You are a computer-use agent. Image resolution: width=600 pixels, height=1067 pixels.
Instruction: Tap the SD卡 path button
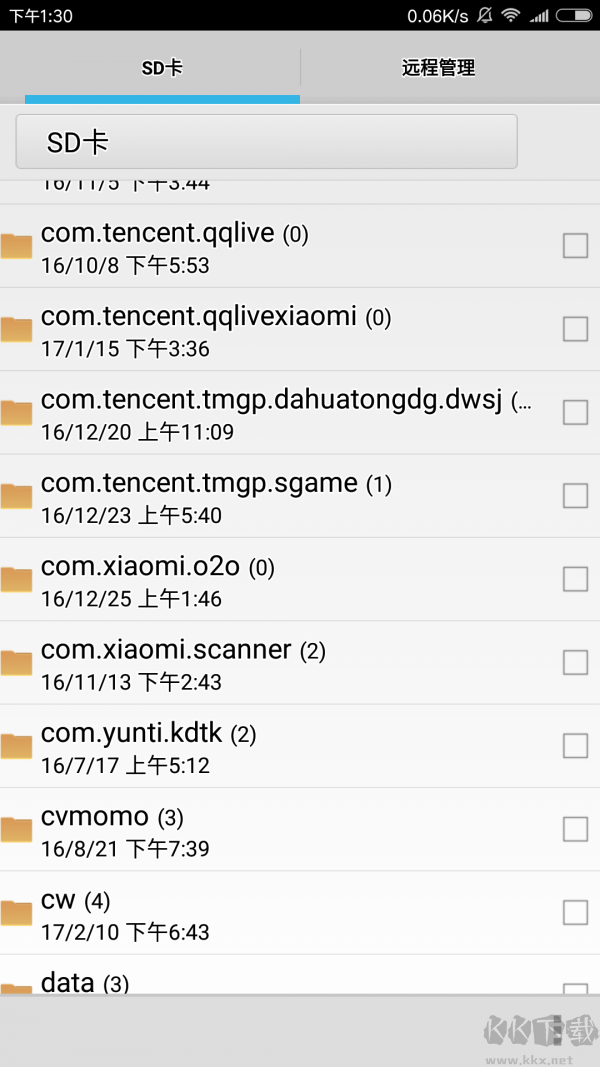[x=266, y=142]
